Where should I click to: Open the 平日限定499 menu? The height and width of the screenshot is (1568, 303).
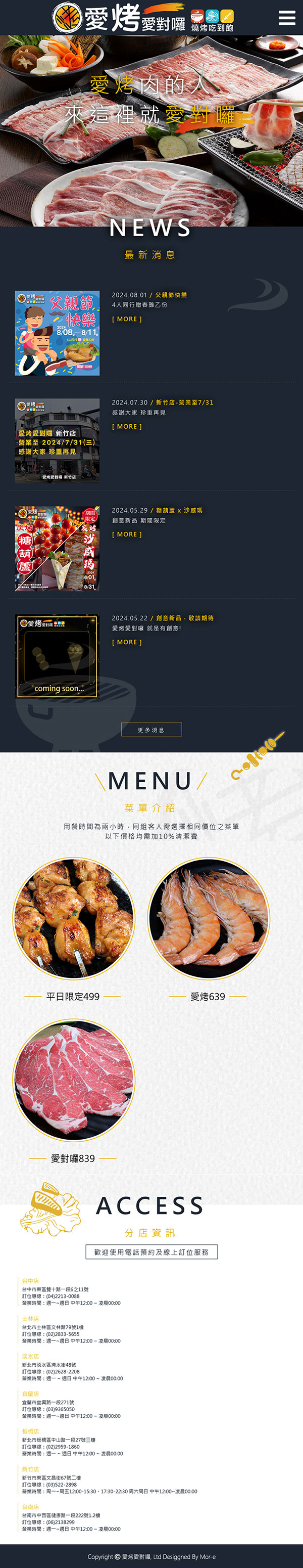pos(73,919)
